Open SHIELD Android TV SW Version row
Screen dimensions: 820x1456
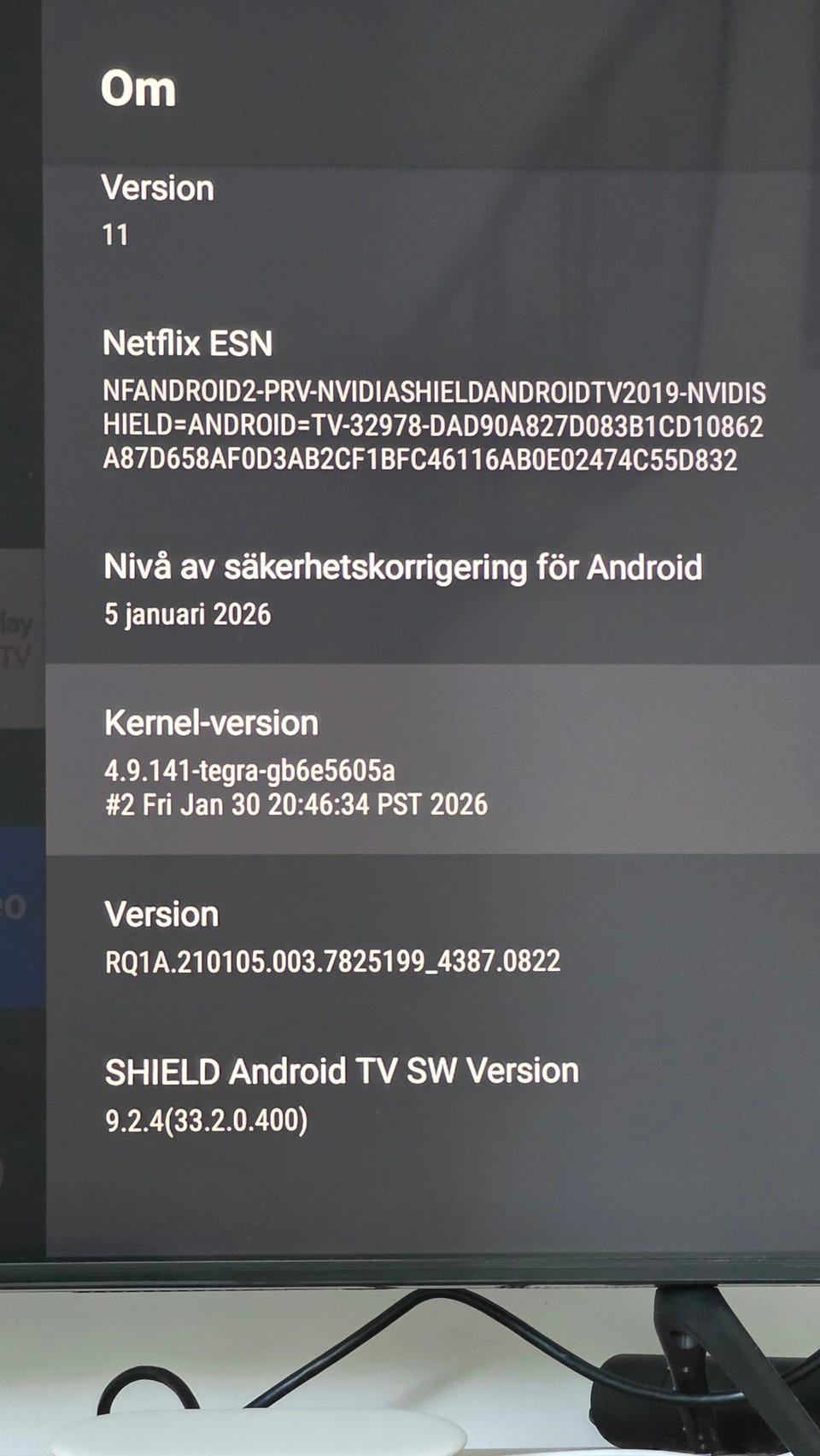431,1095
